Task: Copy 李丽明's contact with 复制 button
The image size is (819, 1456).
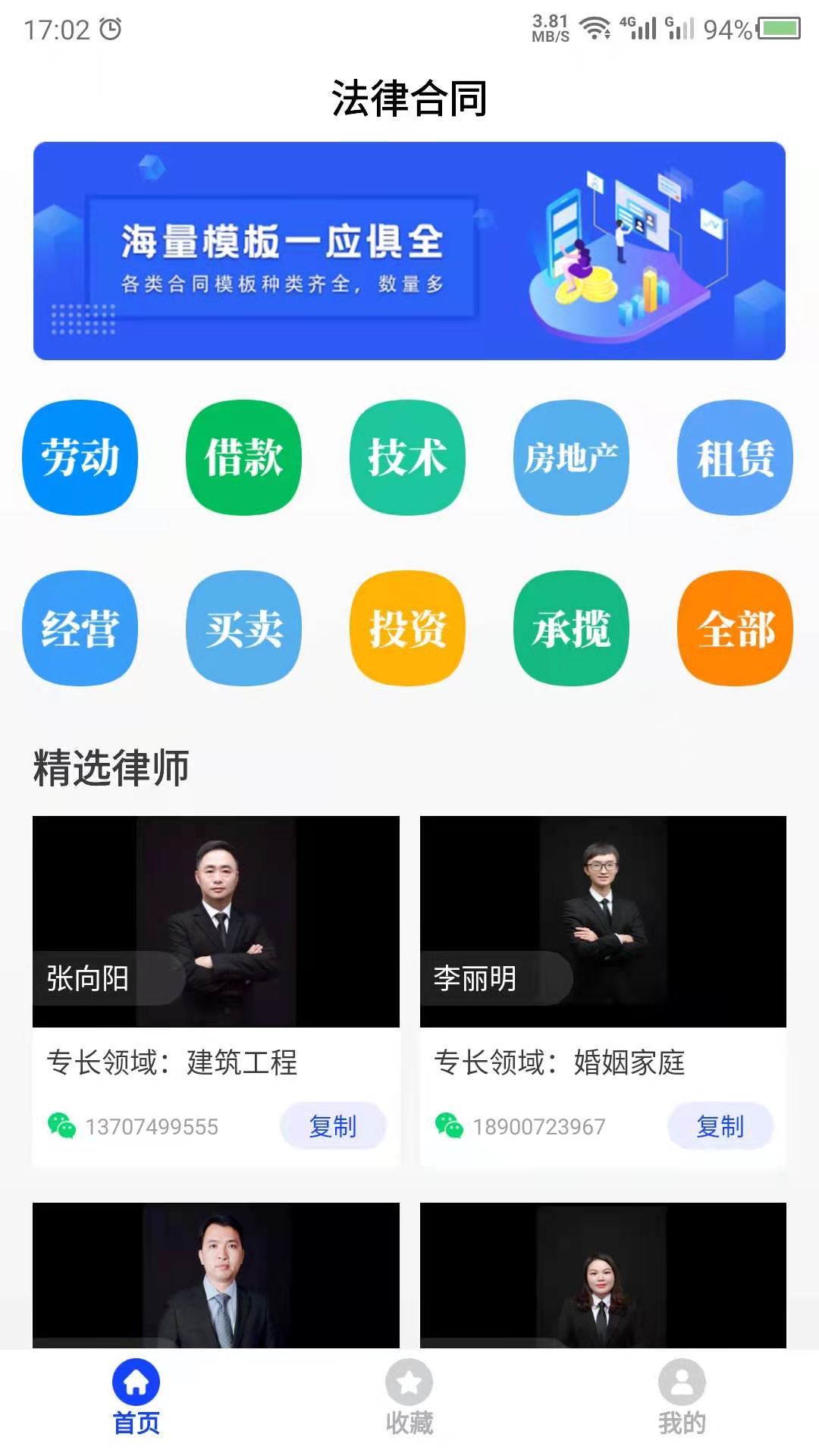Action: click(x=721, y=1127)
